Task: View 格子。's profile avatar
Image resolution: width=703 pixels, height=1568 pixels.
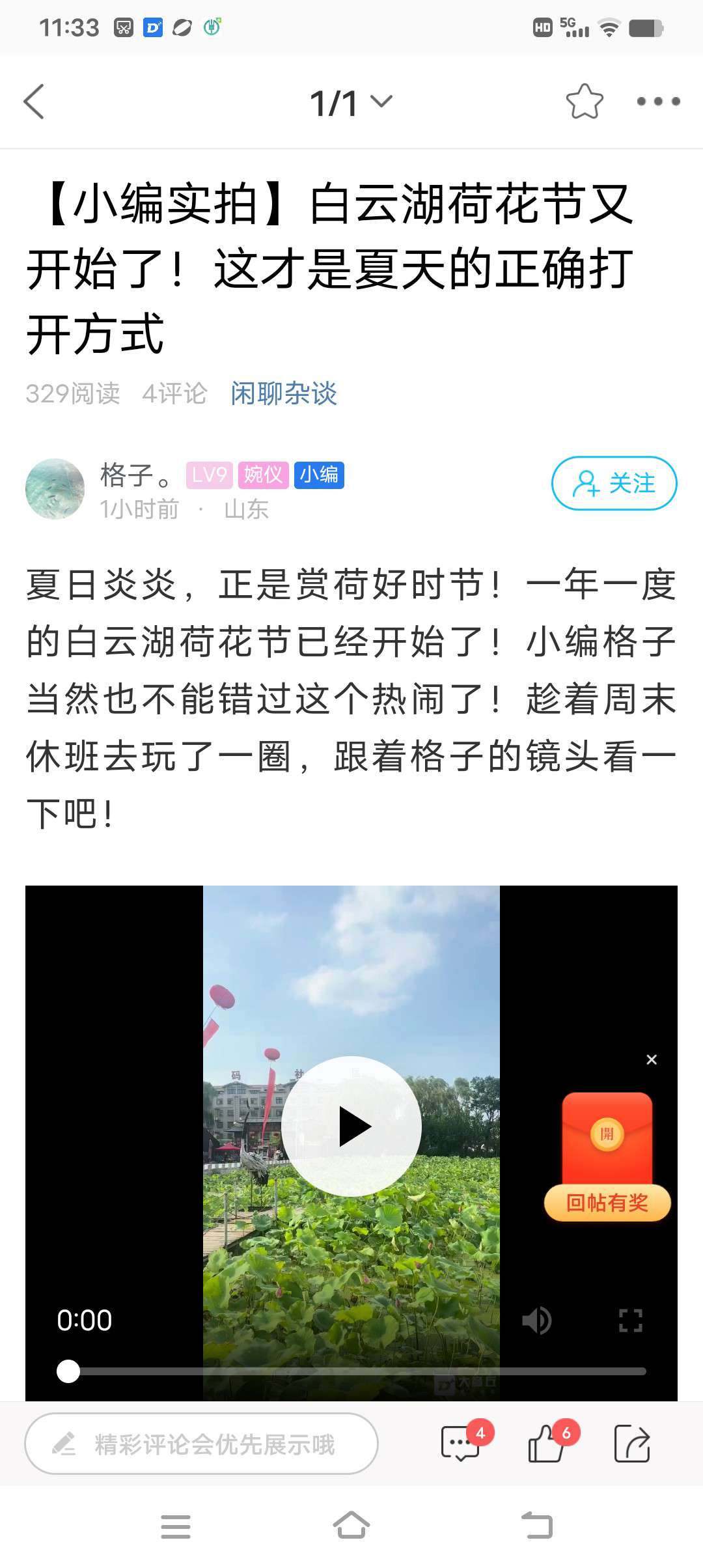Action: click(55, 488)
